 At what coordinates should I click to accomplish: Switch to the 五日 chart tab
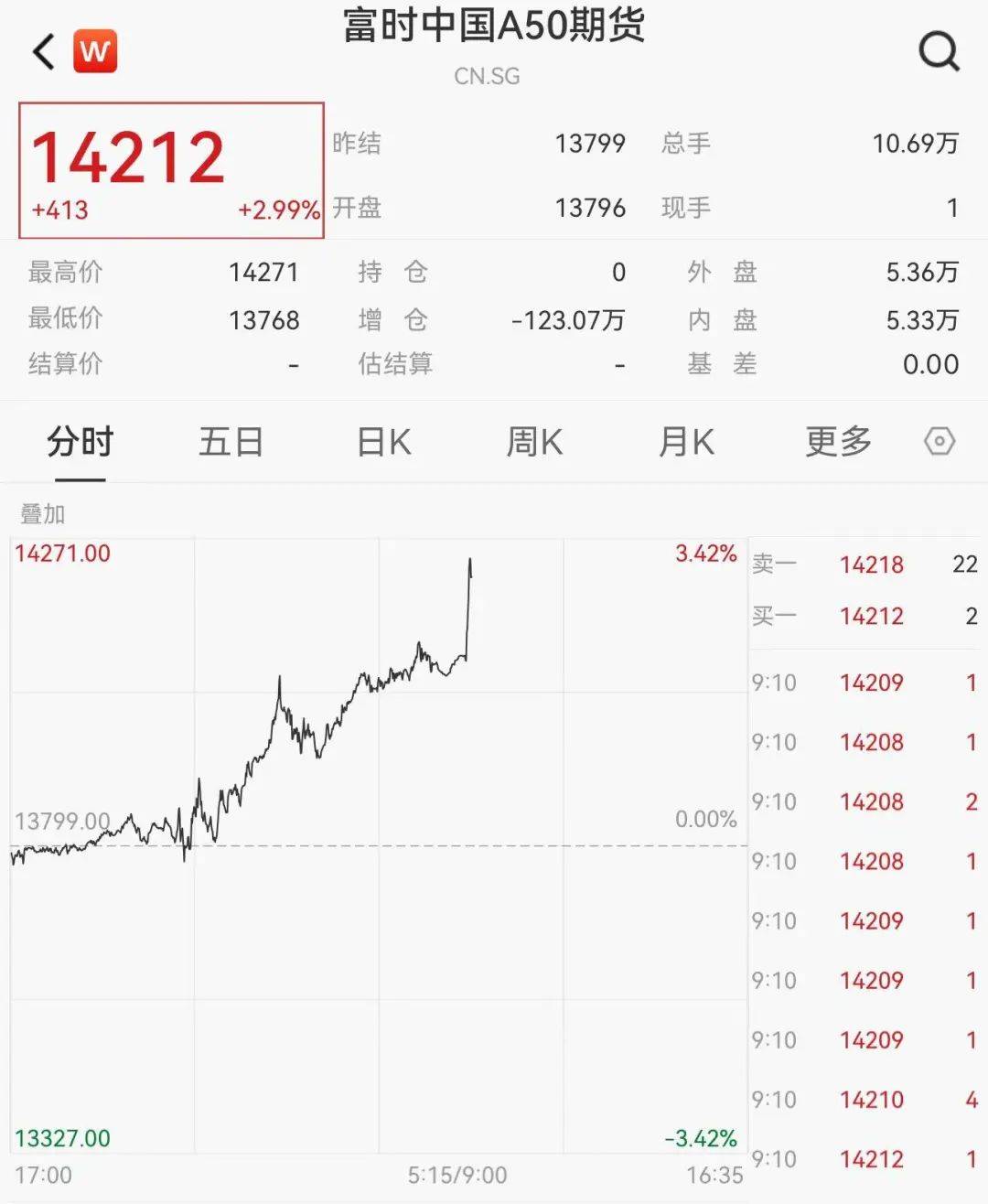point(231,442)
